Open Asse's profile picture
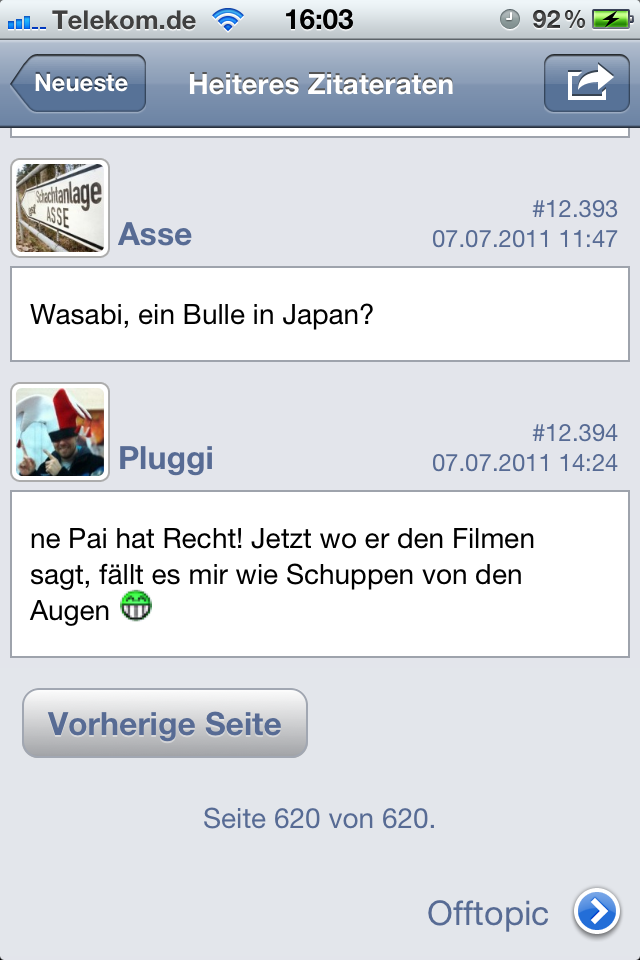The image size is (640, 960). click(x=61, y=208)
